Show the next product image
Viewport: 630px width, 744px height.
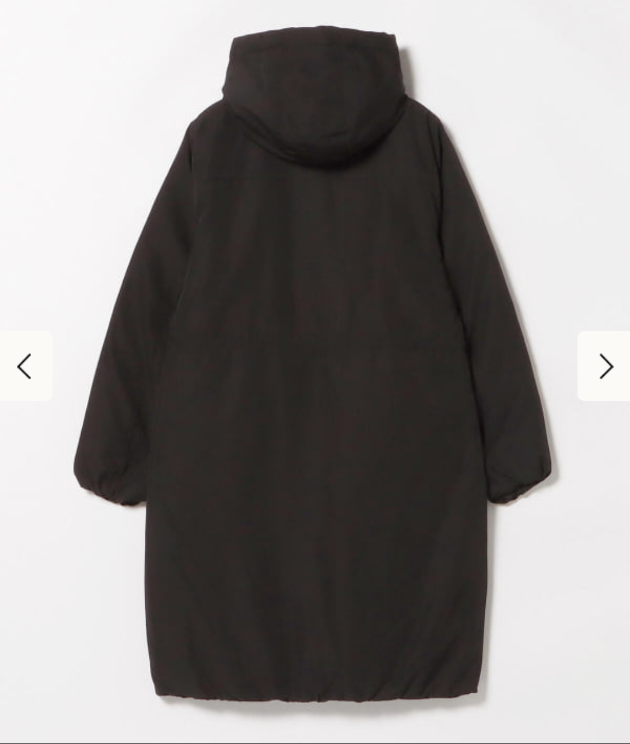click(605, 366)
